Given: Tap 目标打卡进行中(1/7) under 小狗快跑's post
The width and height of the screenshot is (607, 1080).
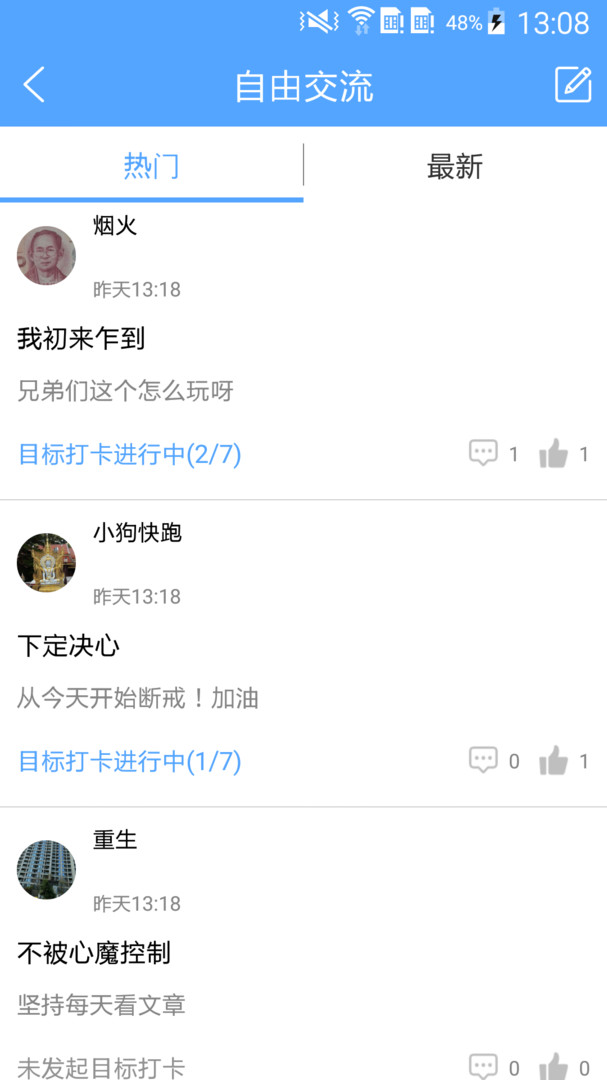Looking at the screenshot, I should (x=130, y=761).
